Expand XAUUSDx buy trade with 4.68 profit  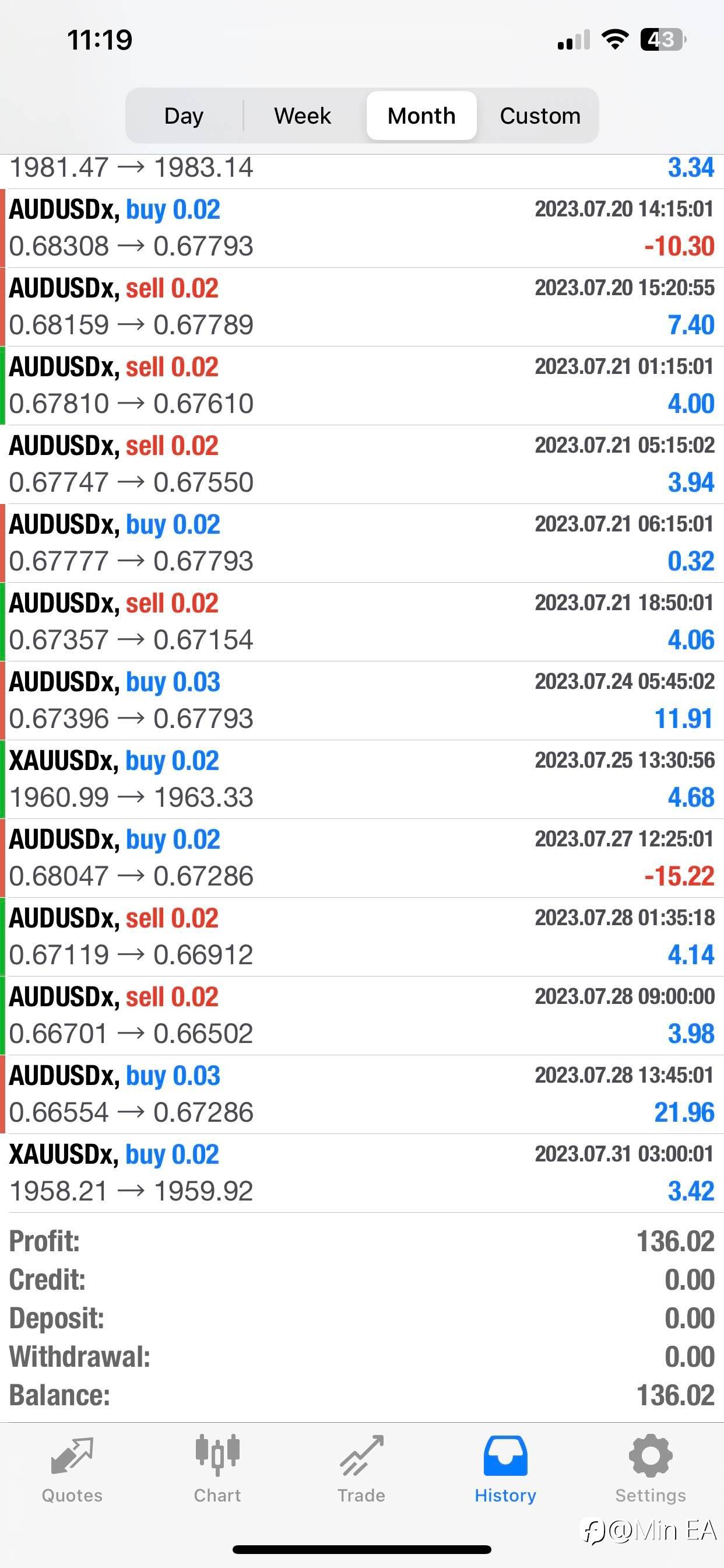pos(362,779)
